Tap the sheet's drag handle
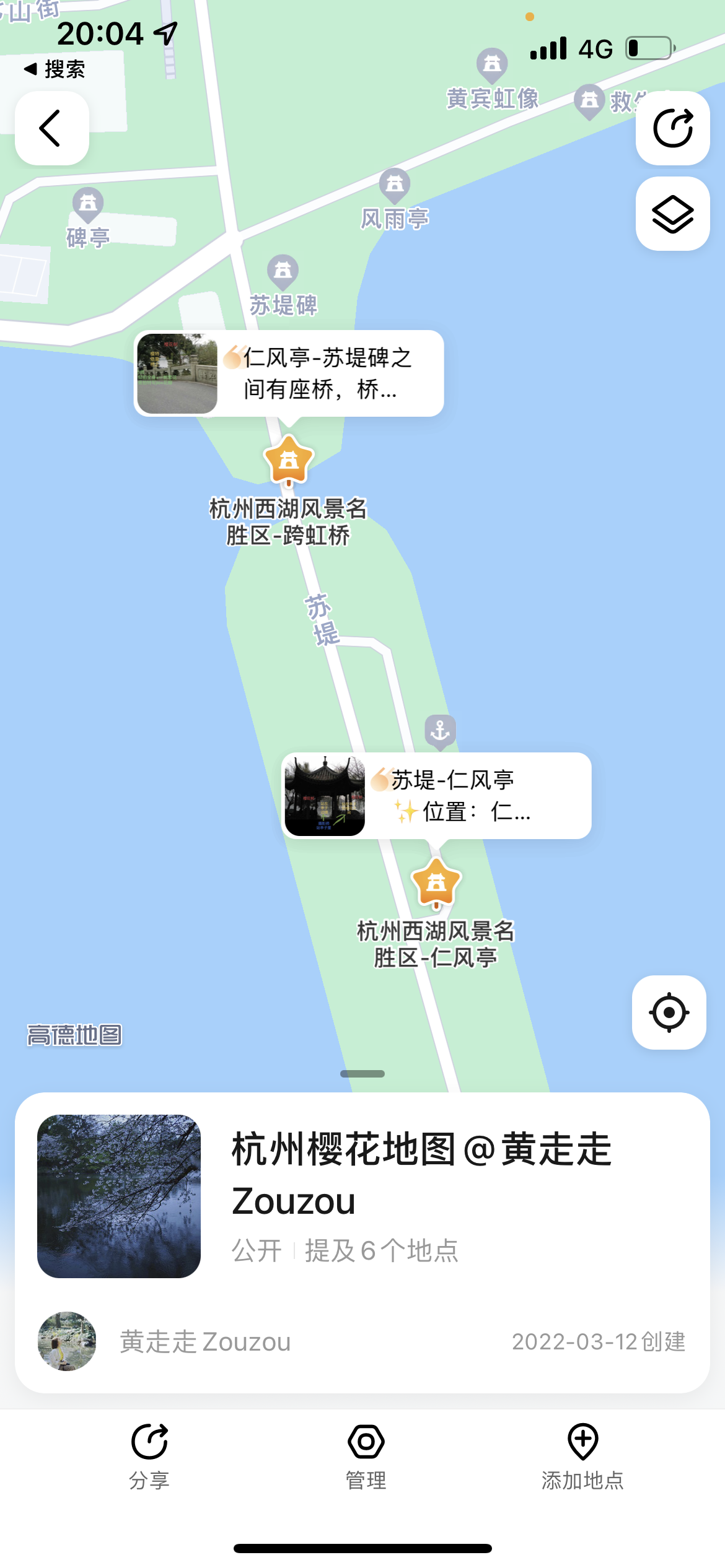The width and height of the screenshot is (725, 1568). tap(362, 1074)
